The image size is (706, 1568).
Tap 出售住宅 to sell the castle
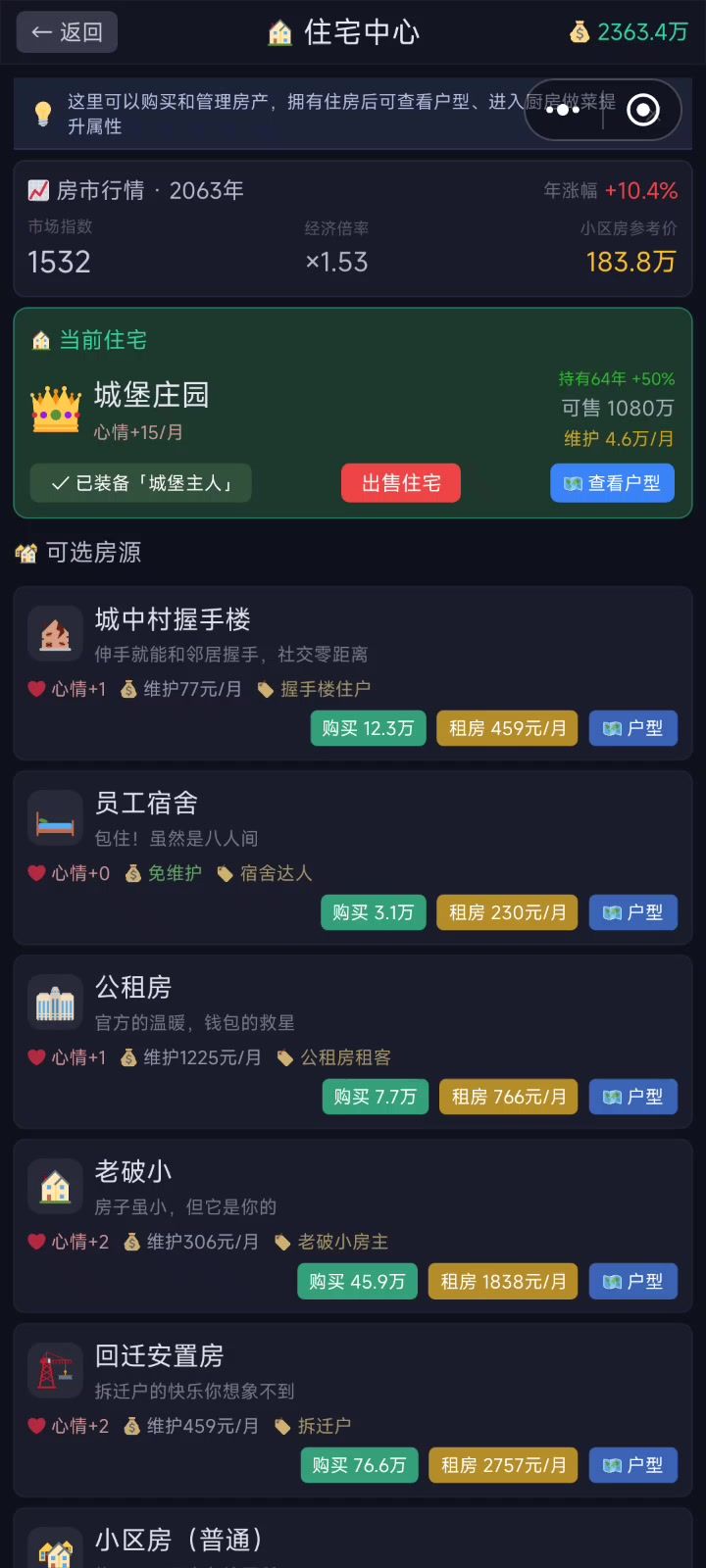pyautogui.click(x=400, y=483)
